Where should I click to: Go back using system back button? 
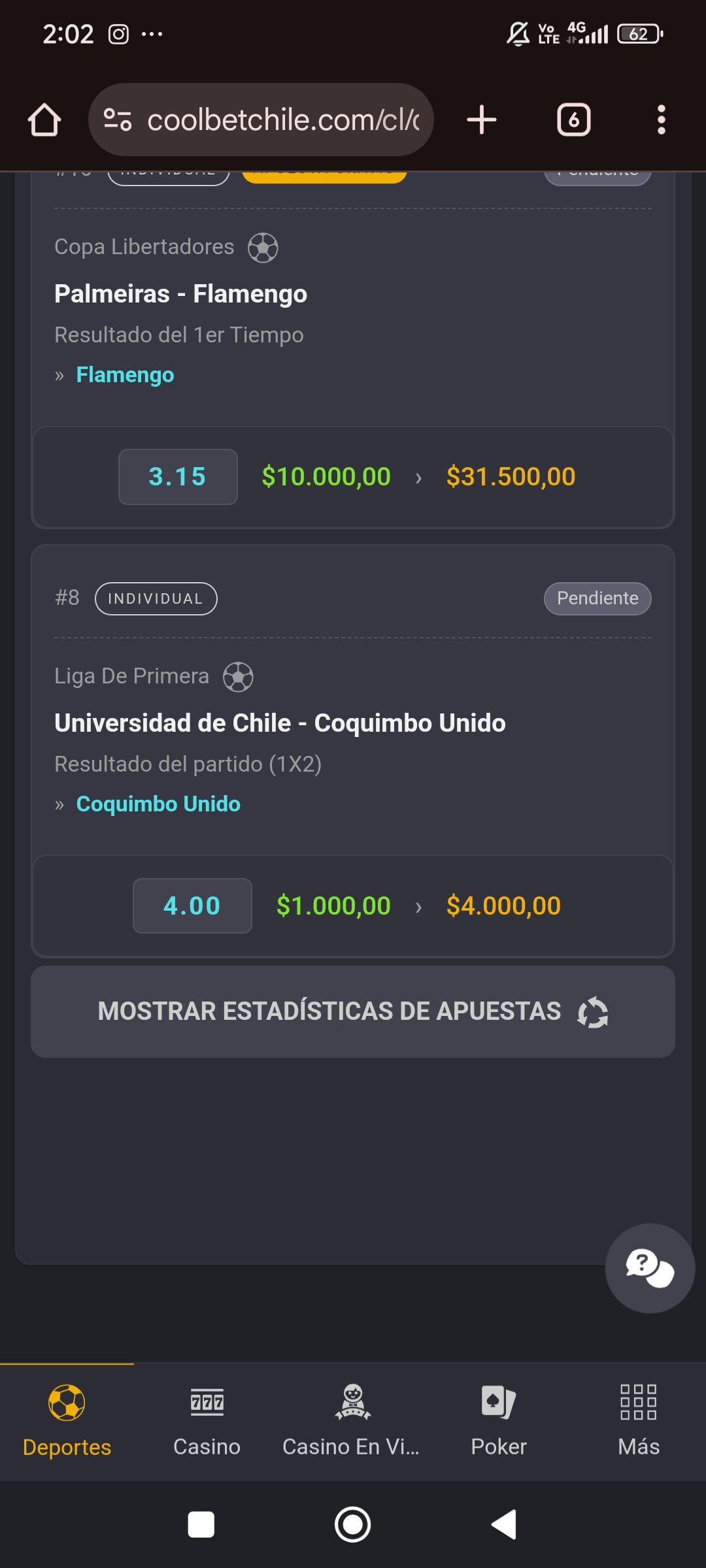coord(504,1524)
